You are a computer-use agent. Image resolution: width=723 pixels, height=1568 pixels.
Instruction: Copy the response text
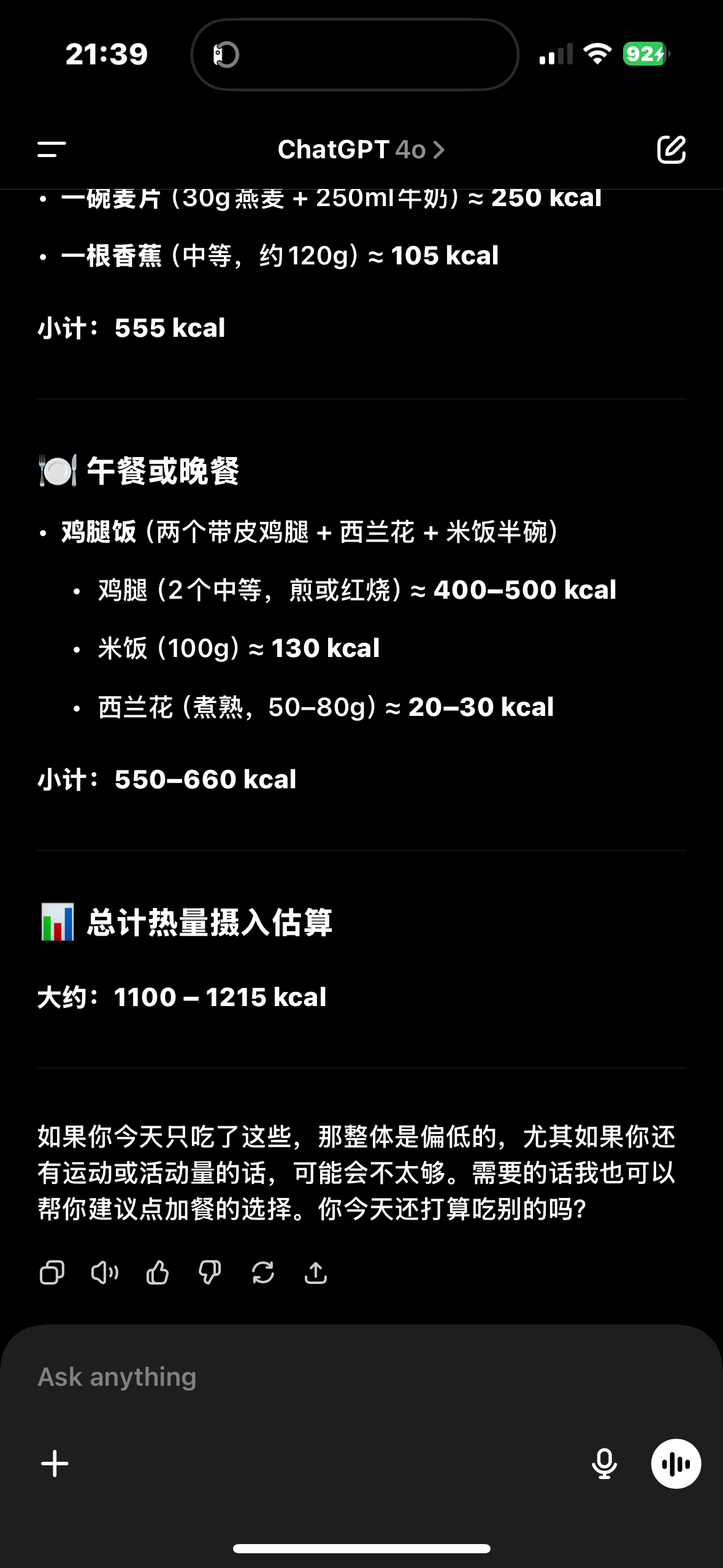click(x=52, y=1273)
